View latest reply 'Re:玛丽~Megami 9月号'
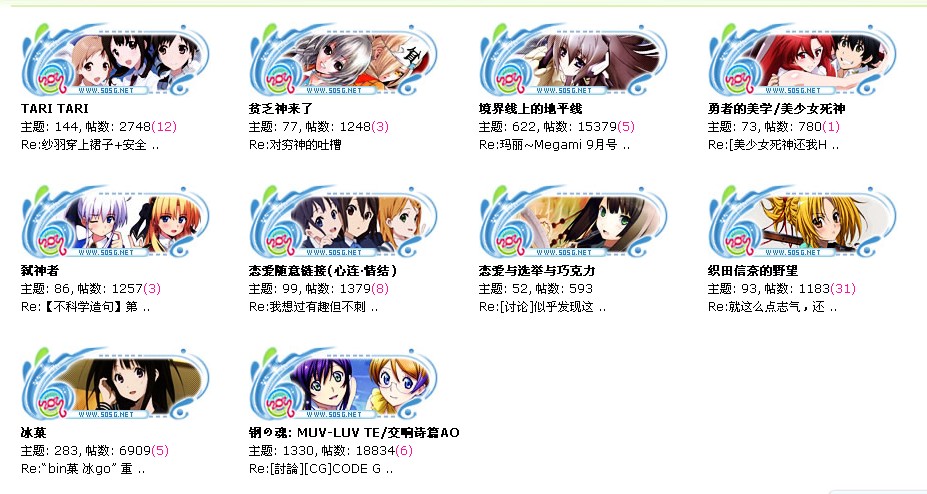 tap(555, 145)
